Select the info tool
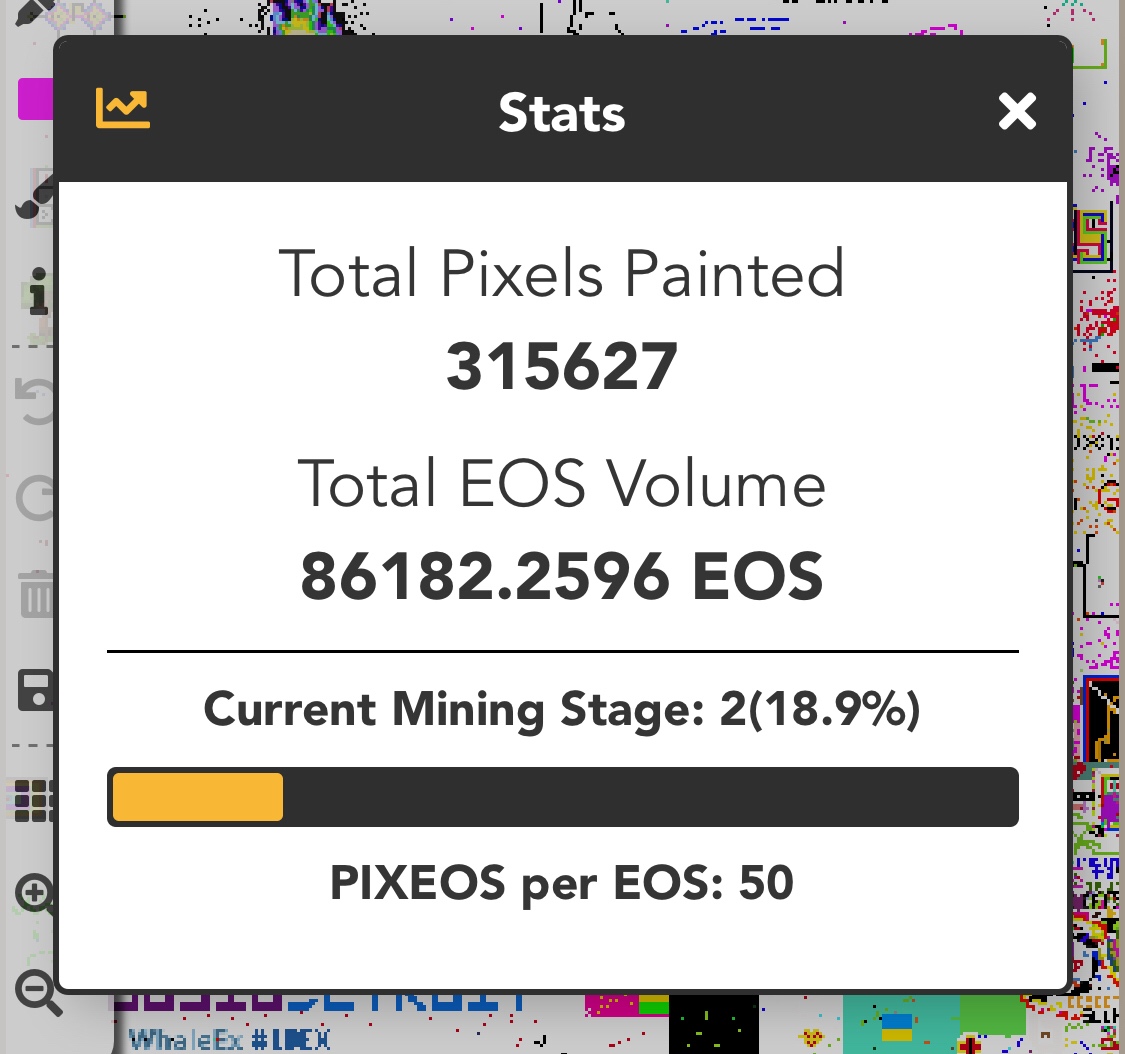 39,291
